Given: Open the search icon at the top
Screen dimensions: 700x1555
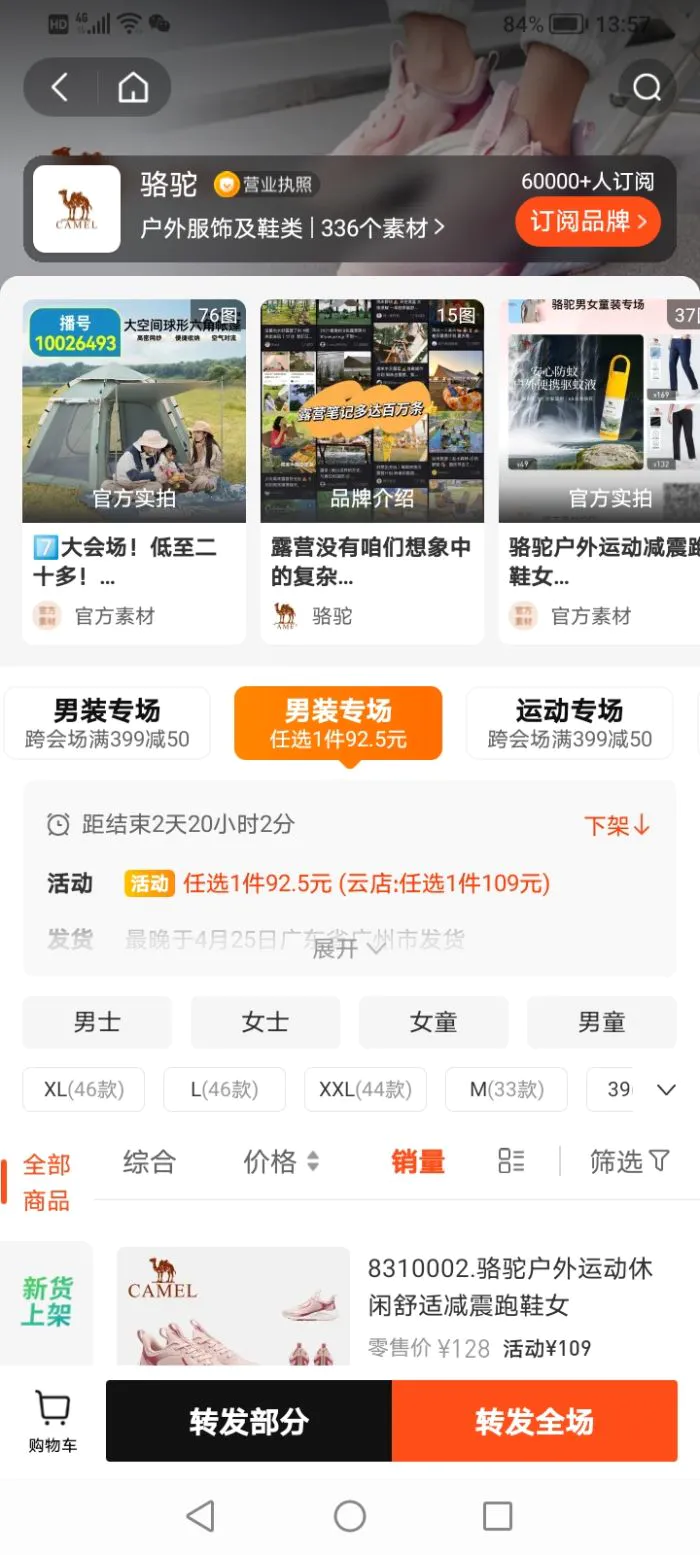Looking at the screenshot, I should coord(647,88).
